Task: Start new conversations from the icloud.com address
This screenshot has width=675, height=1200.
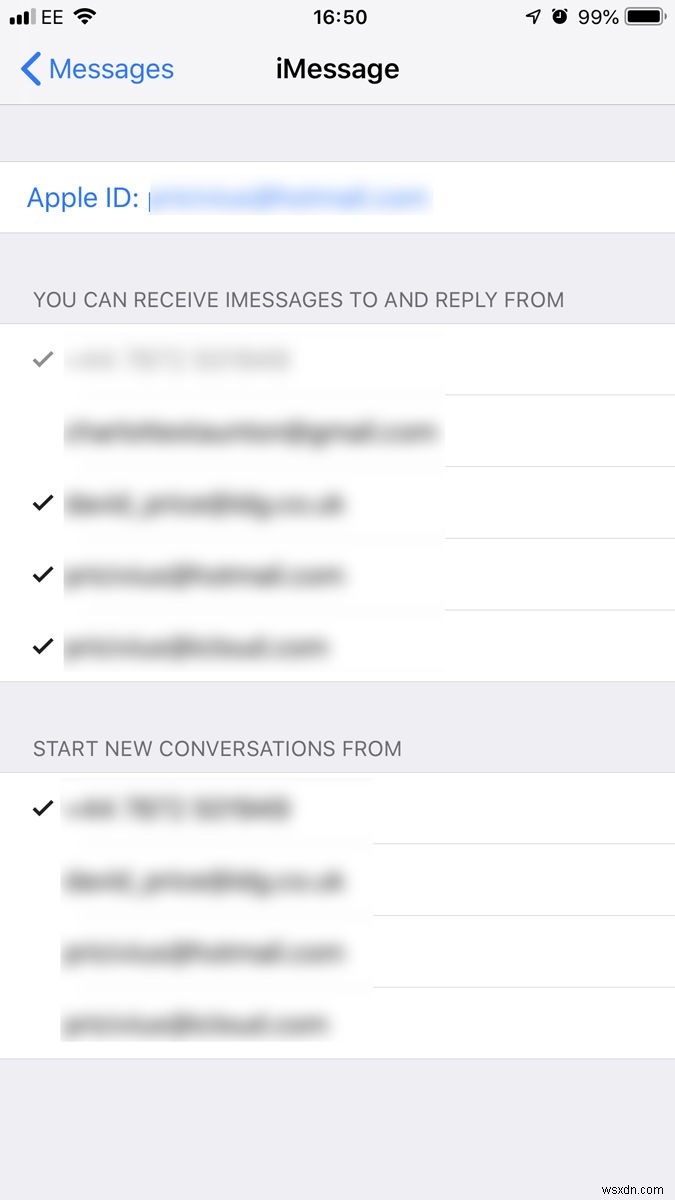Action: pyautogui.click(x=197, y=1024)
